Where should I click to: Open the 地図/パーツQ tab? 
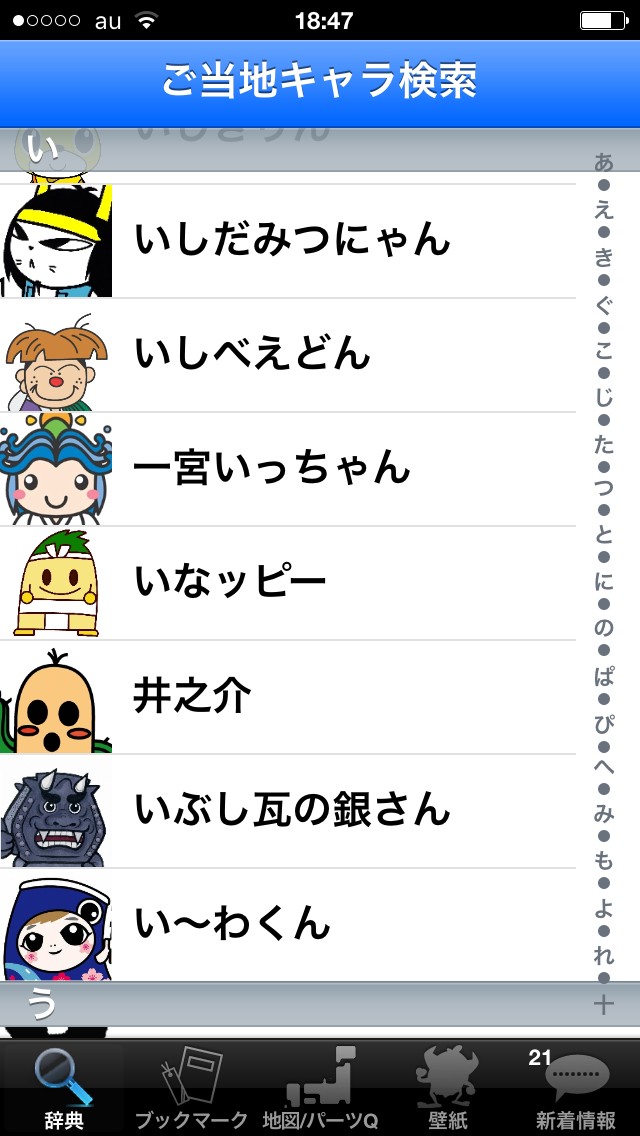[x=319, y=1089]
